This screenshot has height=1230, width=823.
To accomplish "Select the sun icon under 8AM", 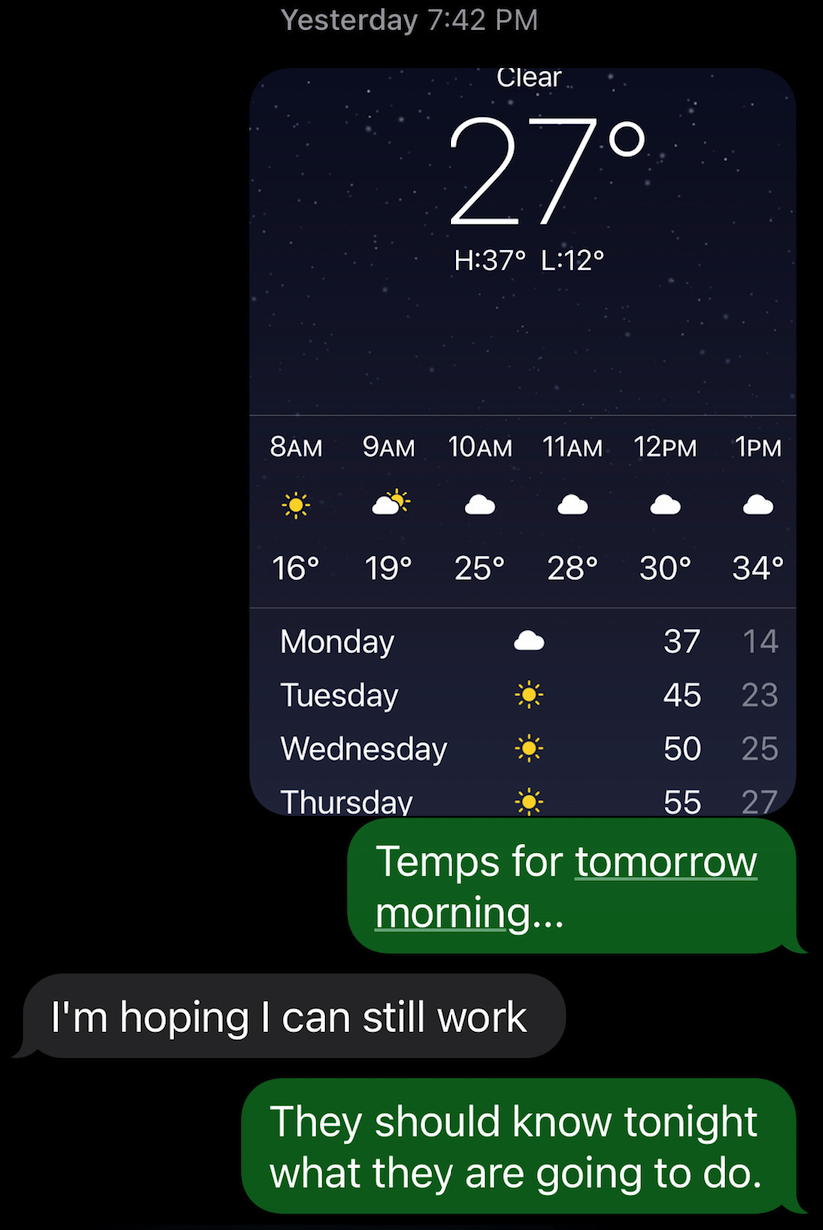I will pos(296,505).
